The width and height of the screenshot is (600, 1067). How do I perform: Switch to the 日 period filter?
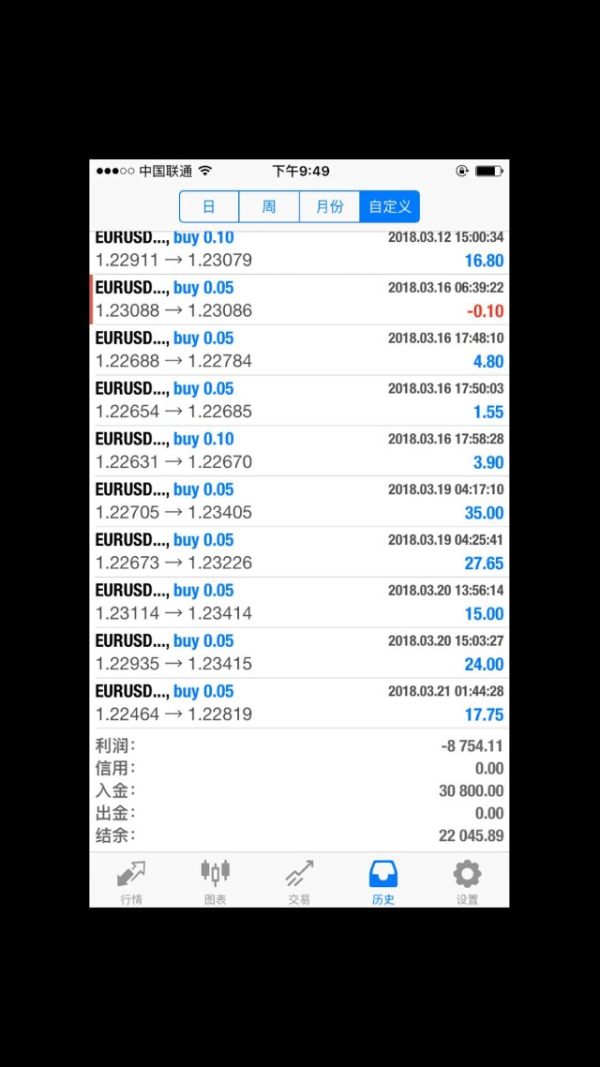coord(209,207)
